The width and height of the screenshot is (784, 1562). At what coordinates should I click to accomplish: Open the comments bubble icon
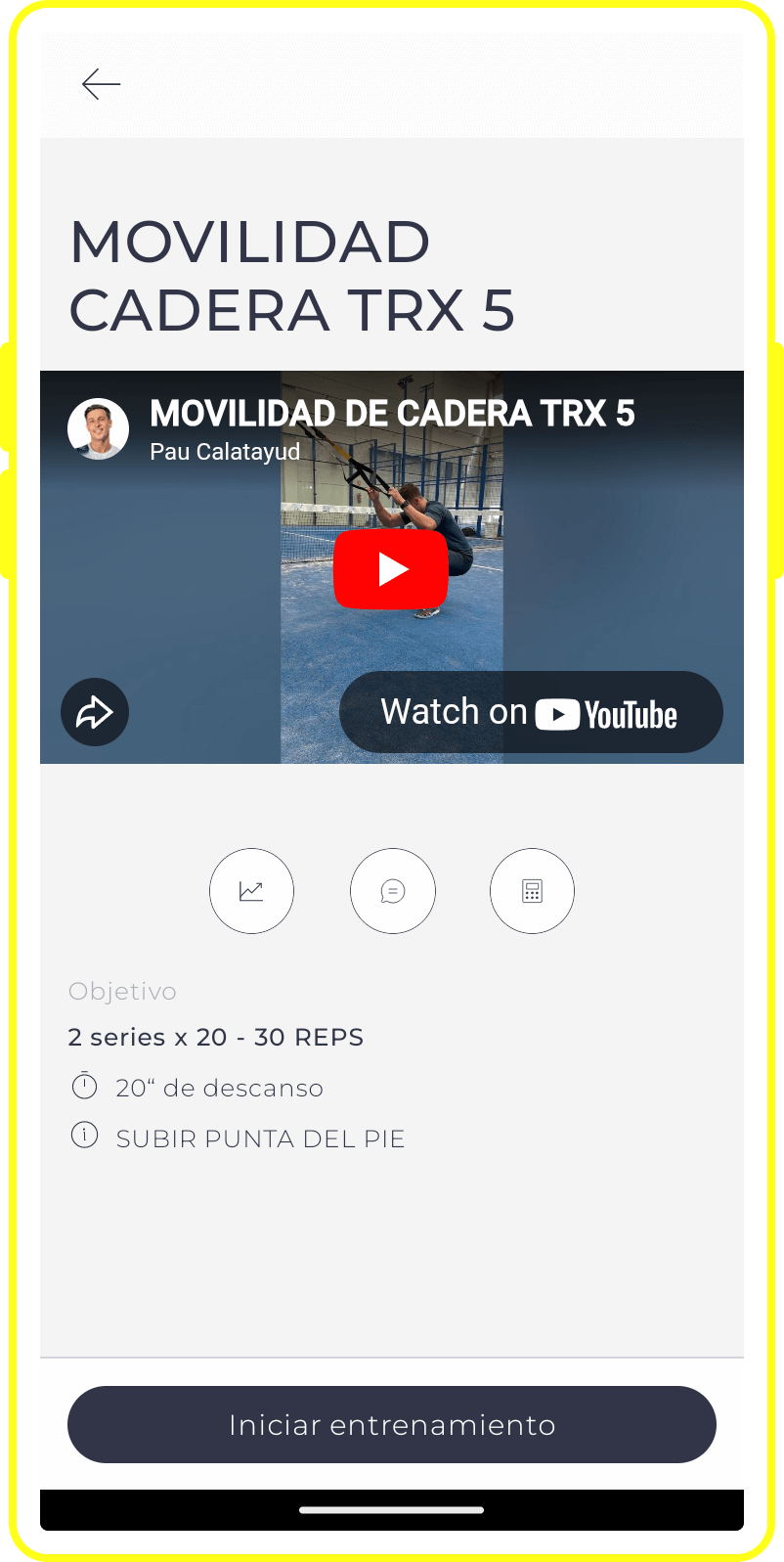pos(393,891)
